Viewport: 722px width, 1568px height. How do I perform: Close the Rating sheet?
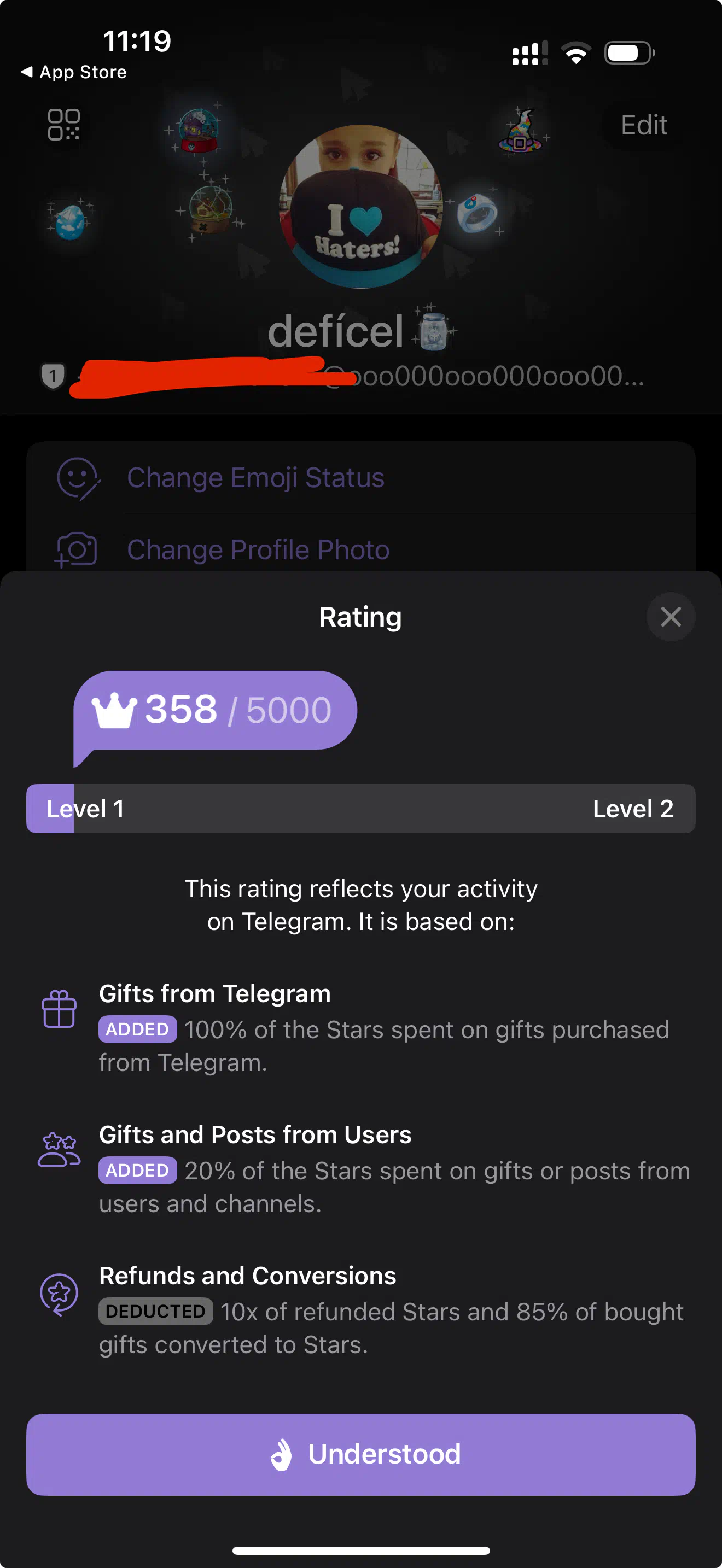click(670, 617)
